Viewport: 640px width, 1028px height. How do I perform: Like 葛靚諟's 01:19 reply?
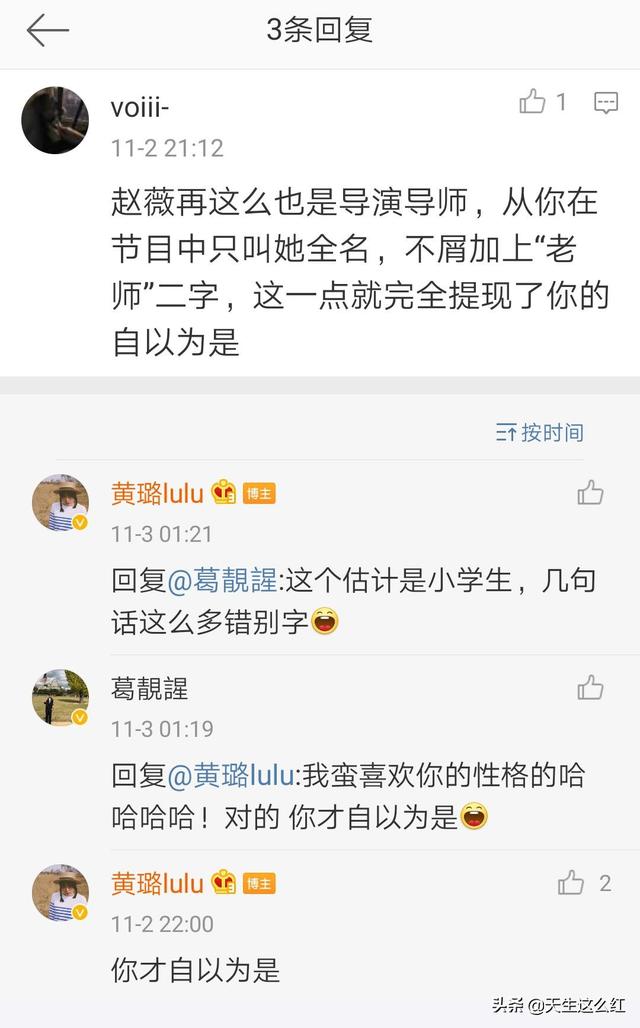pos(590,687)
